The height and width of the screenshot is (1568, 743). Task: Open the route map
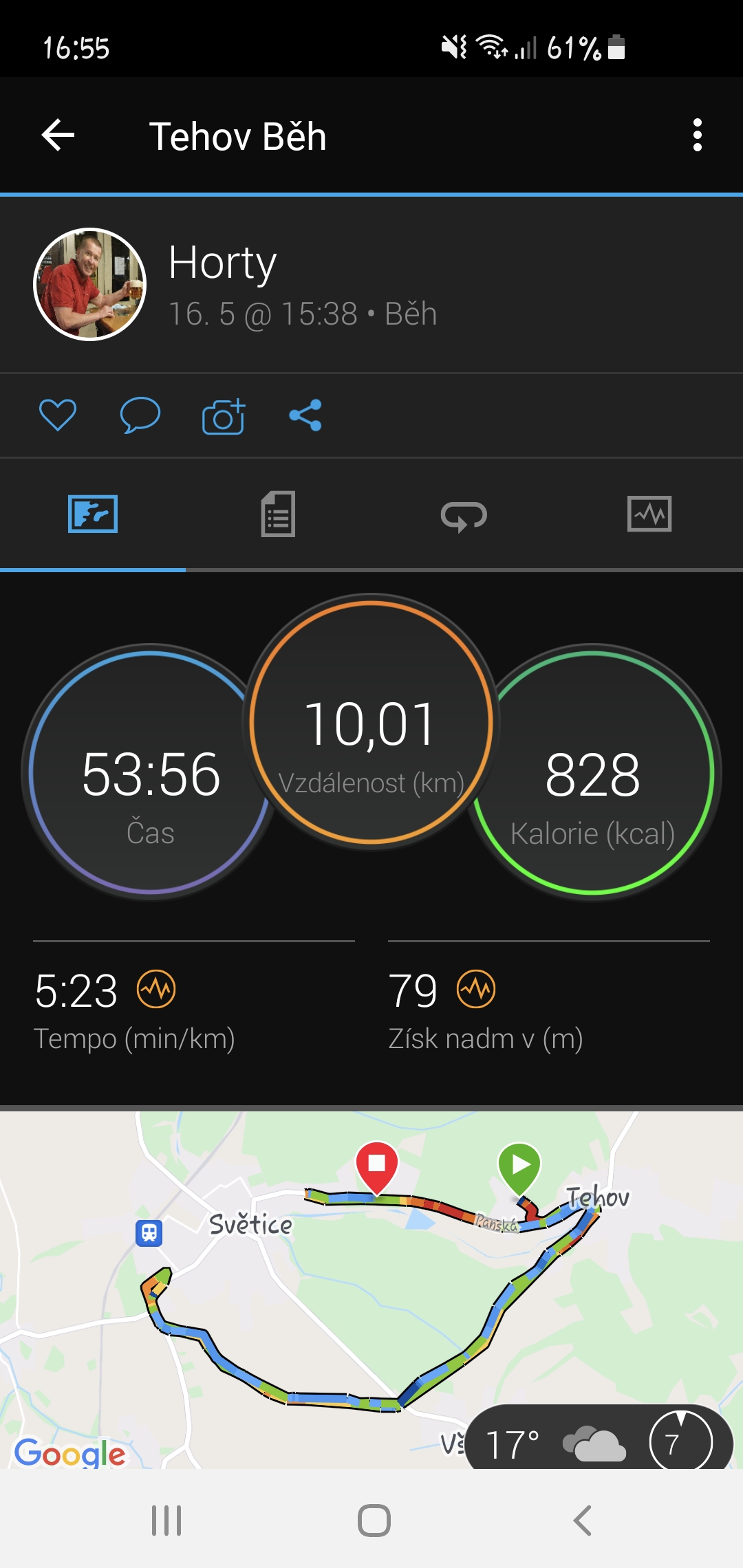[x=371, y=1289]
